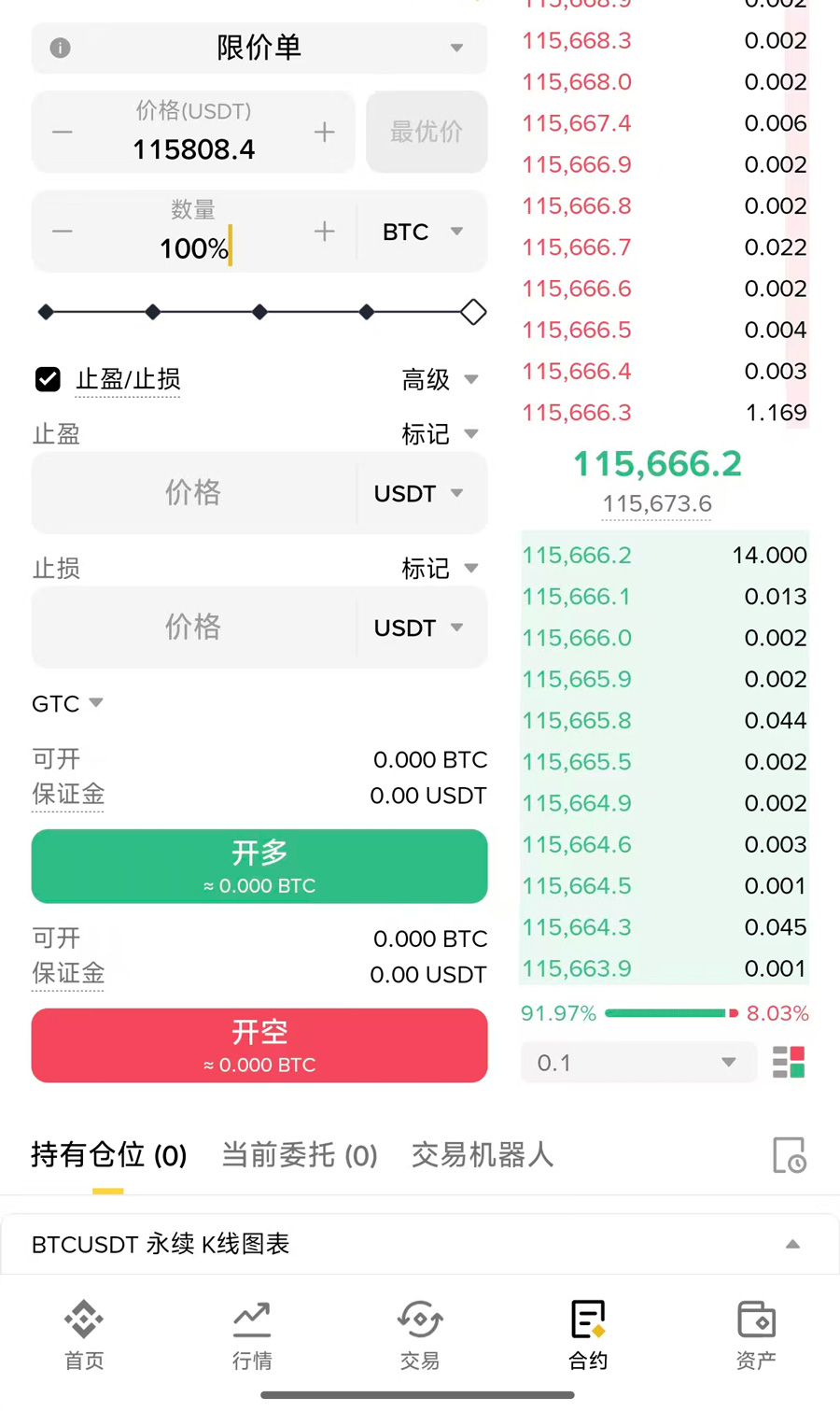Viewport: 840px width, 1411px height.
Task: Expand the GTC time-in-force dropdown
Action: [66, 703]
